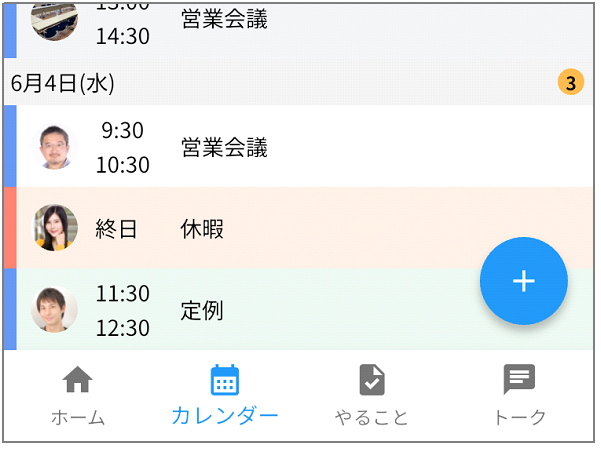Viewport: 601px width, 449px height.
Task: Select the カレンダー tab
Action: click(x=224, y=396)
